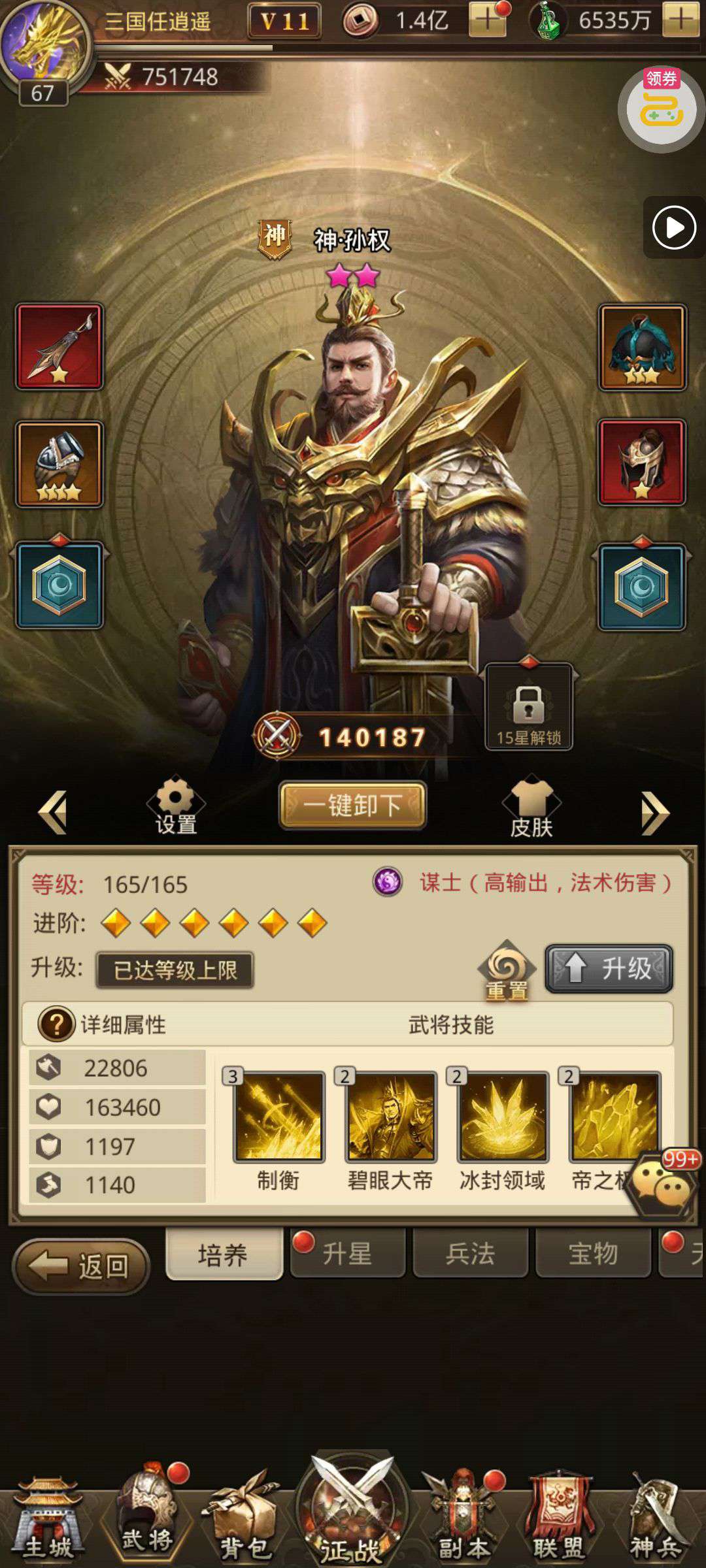Add coins with the plus beside 1.4亿
This screenshot has height=1568, width=706.
487,21
